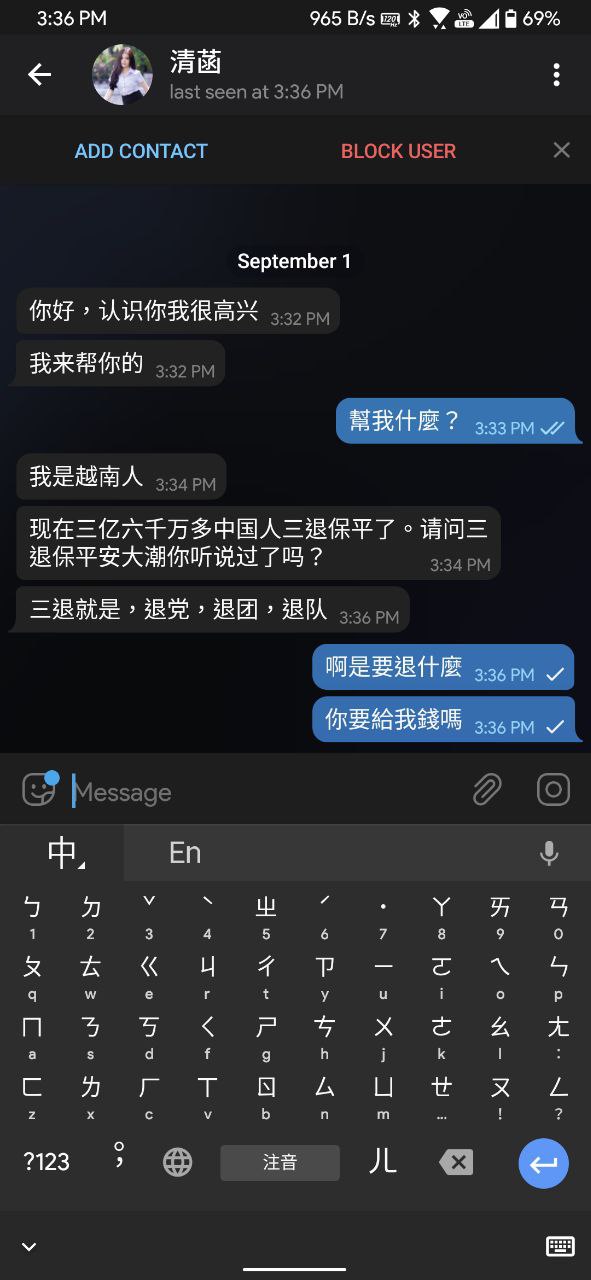Viewport: 591px width, 1280px height.
Task: Focus the Message input field
Action: click(265, 792)
